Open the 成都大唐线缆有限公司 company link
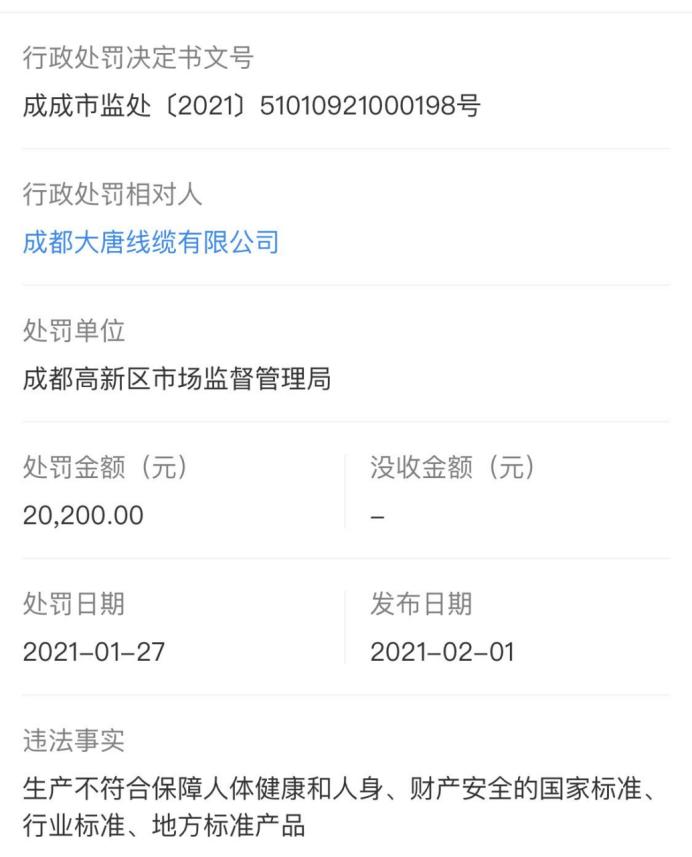This screenshot has width=692, height=857. (x=150, y=242)
